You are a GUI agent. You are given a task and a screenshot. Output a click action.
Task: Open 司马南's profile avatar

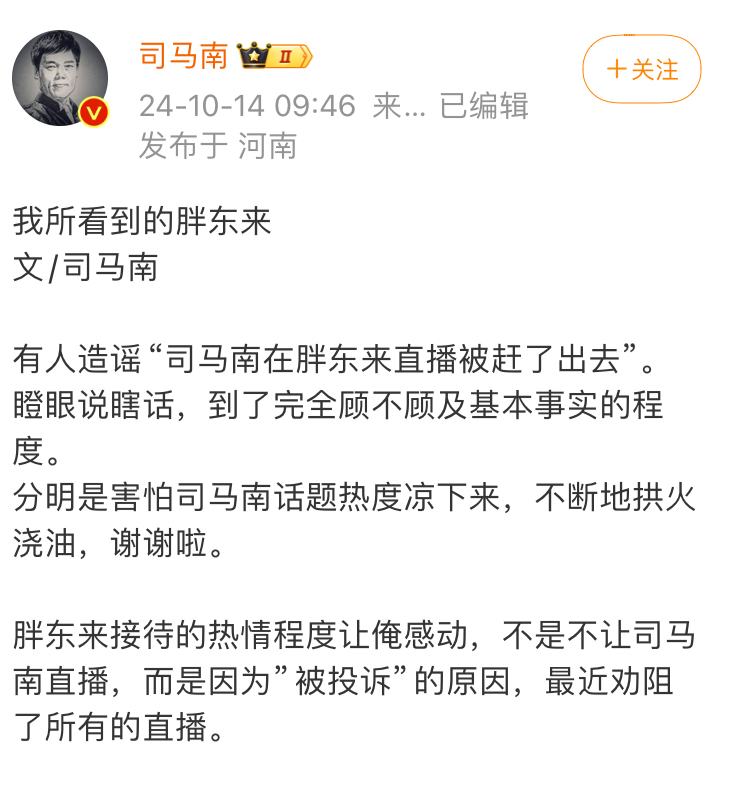(x=60, y=78)
